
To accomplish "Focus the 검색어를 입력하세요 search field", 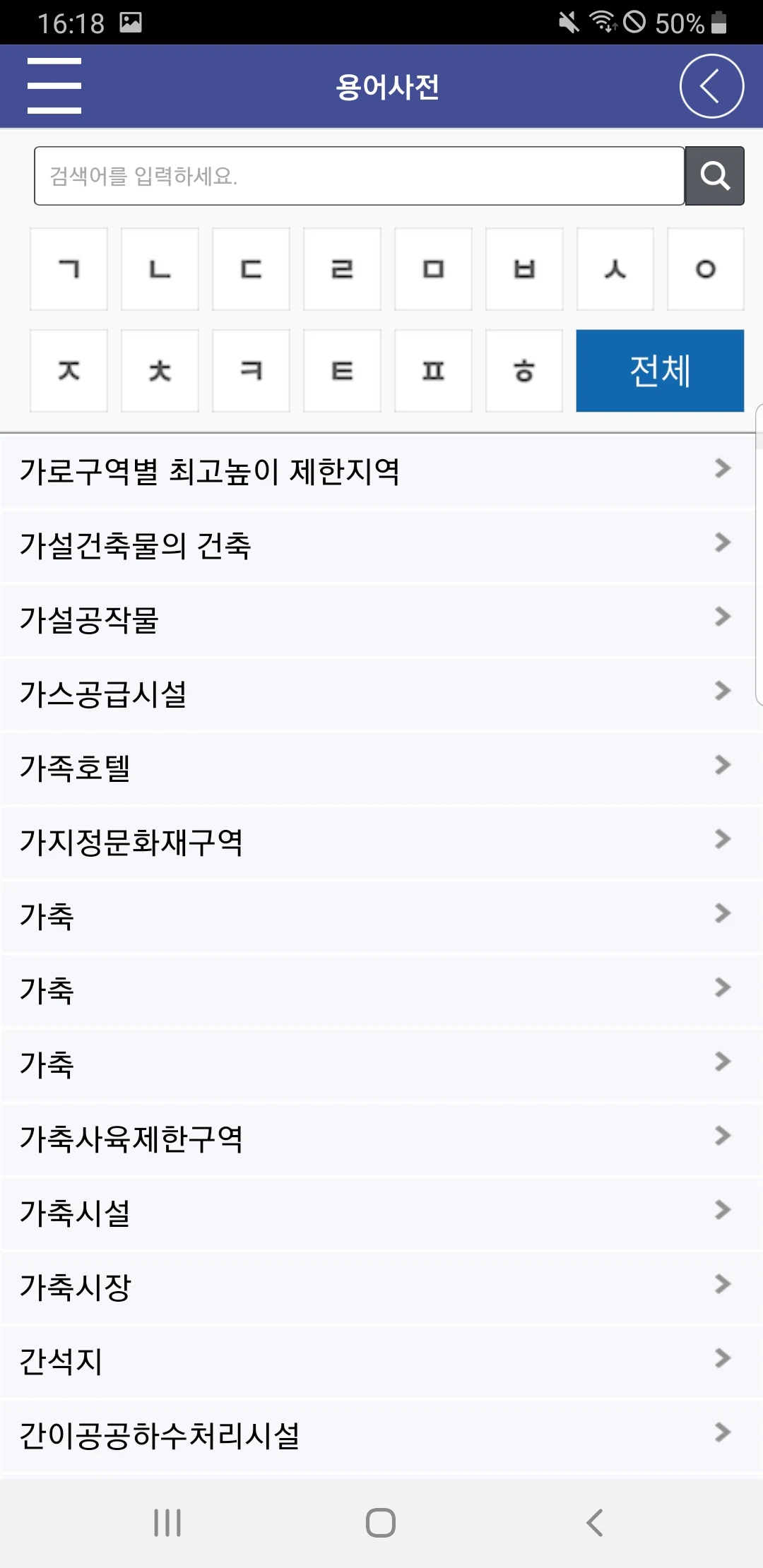I will click(360, 176).
